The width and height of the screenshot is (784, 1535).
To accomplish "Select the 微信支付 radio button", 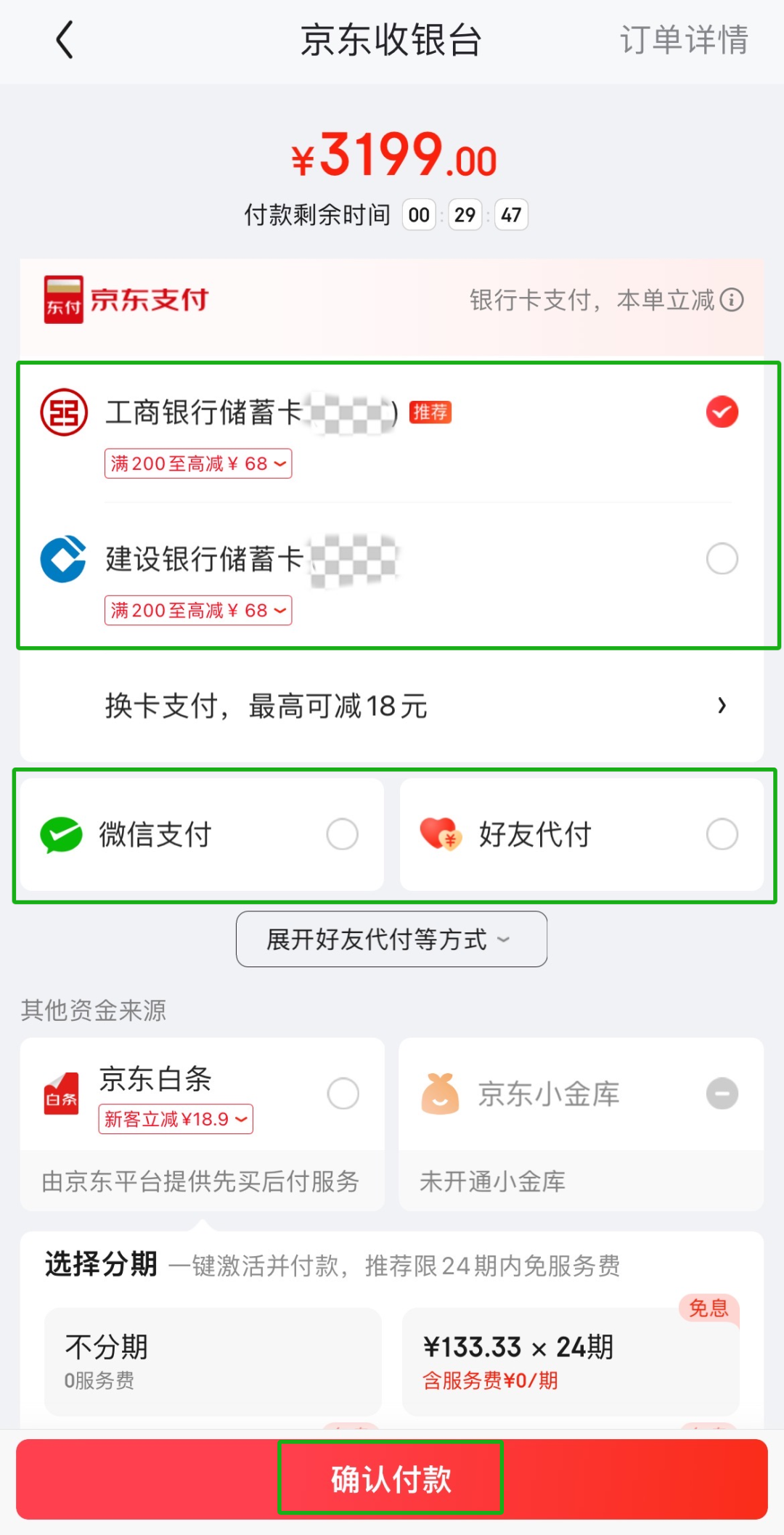I will 342,834.
